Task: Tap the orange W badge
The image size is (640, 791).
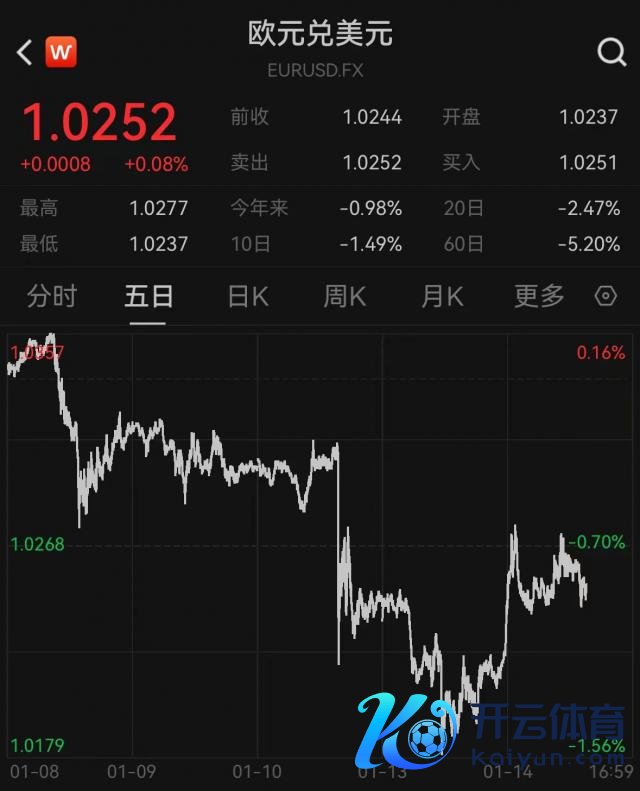Action: tap(61, 52)
